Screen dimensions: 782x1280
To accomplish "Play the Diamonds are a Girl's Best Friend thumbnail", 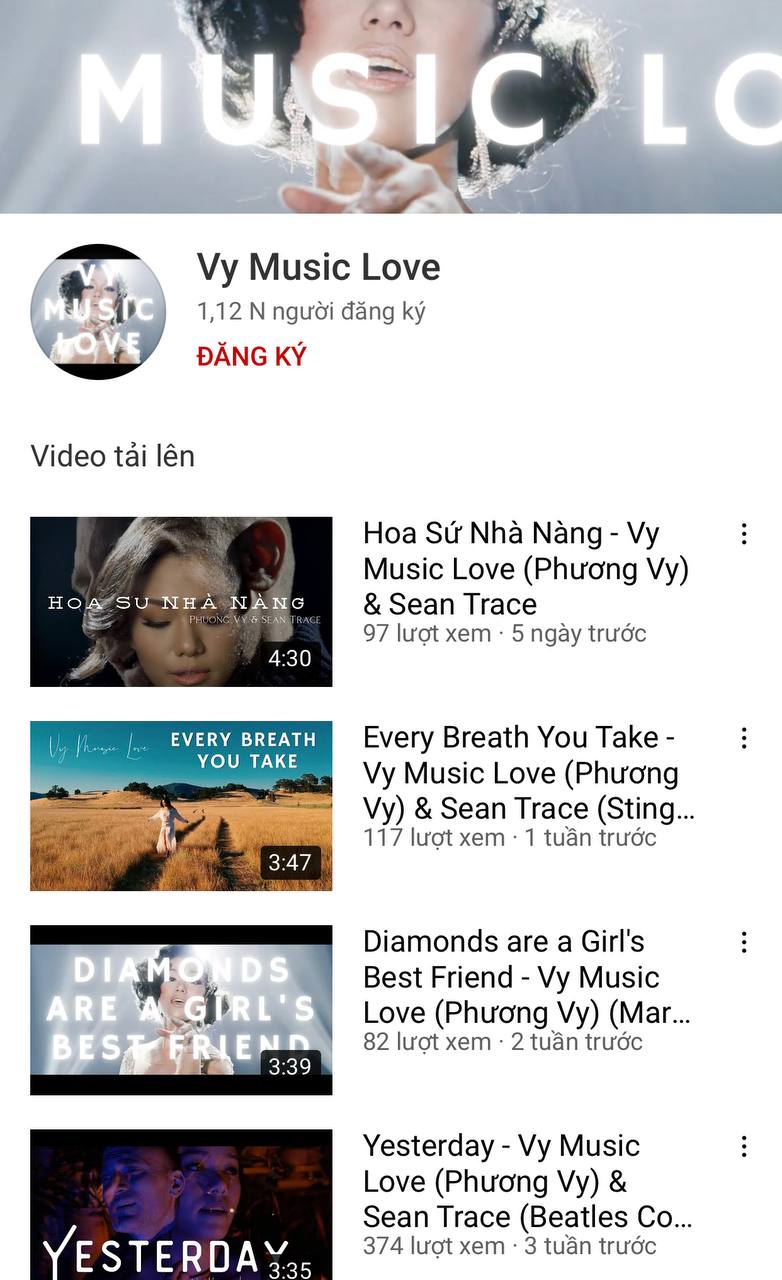I will tap(180, 1009).
